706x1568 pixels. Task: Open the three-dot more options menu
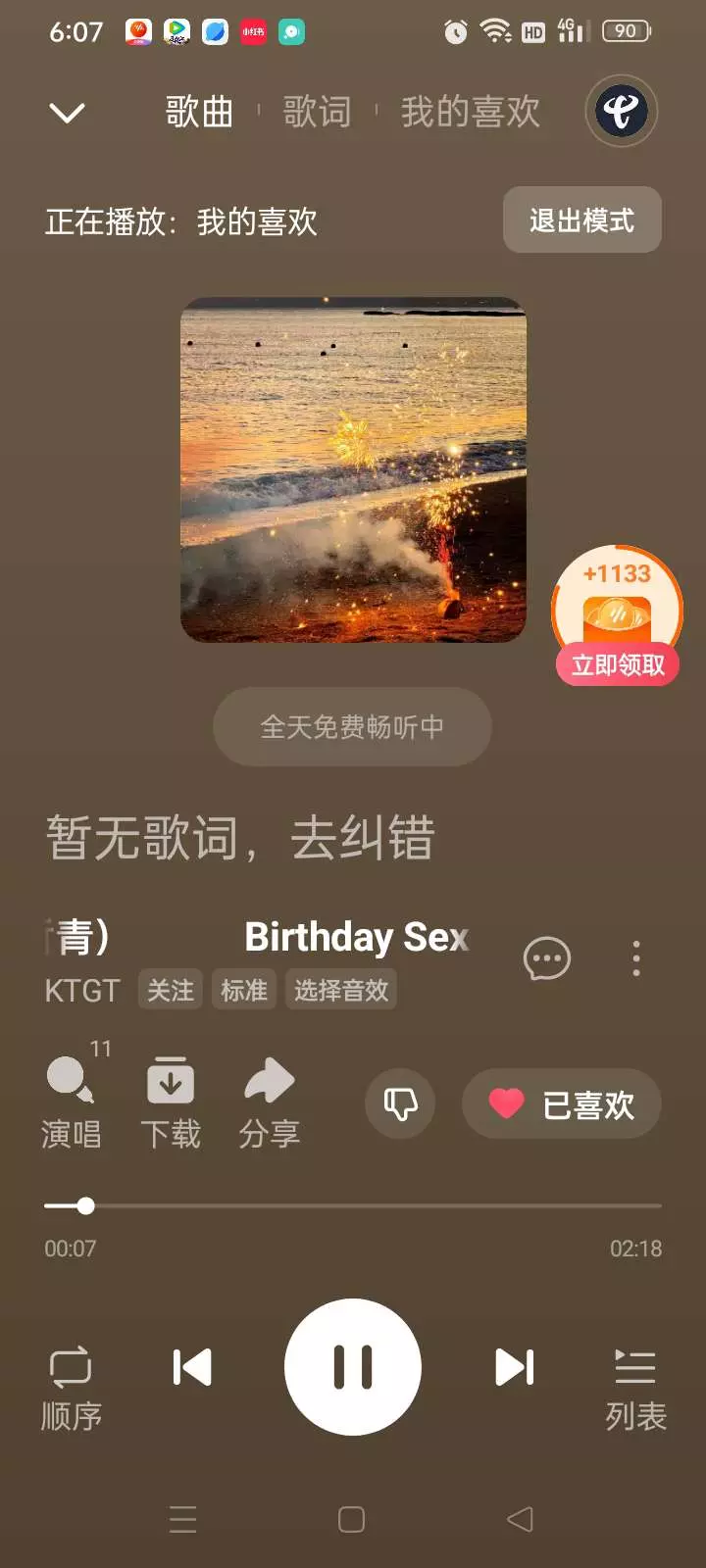point(636,958)
